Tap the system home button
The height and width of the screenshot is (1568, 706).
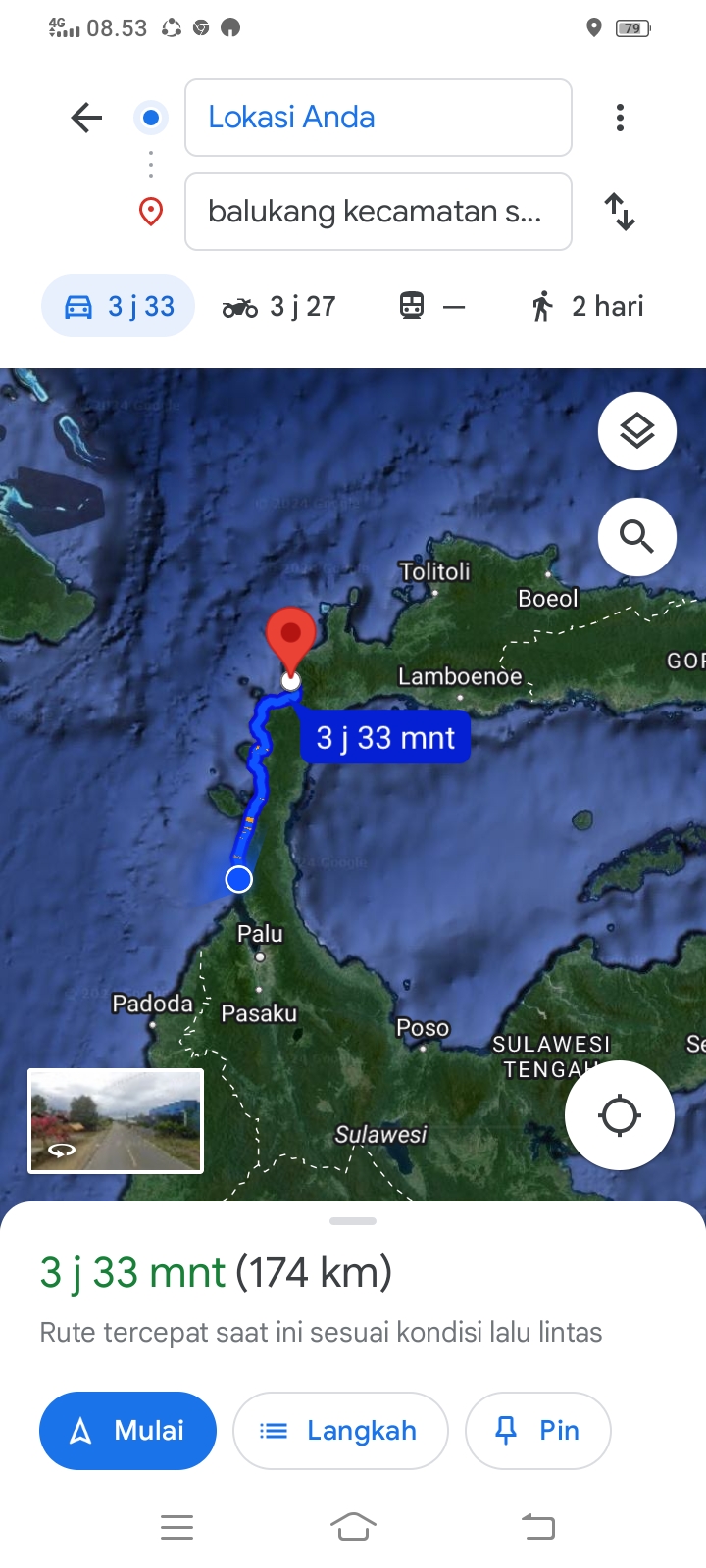point(353,1526)
